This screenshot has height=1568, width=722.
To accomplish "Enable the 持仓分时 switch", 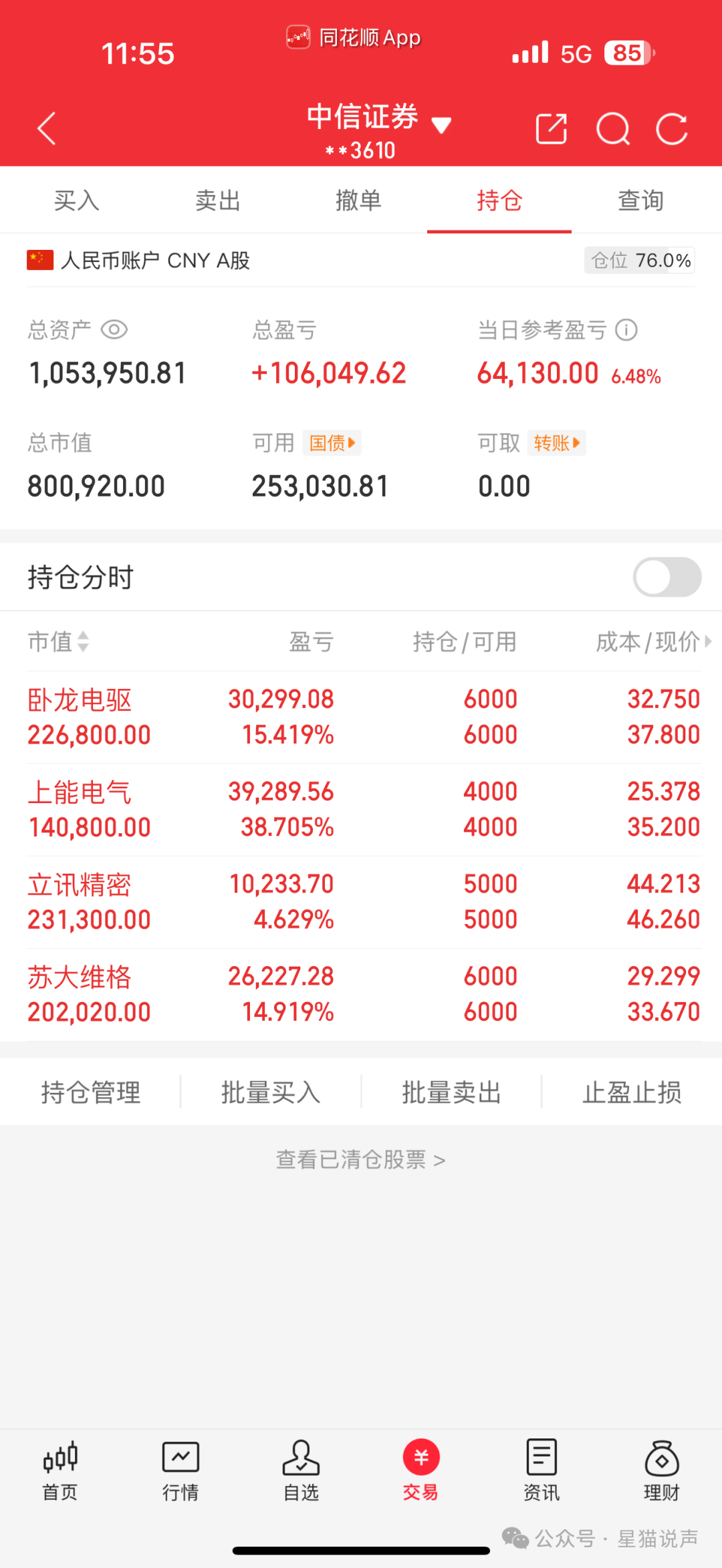I will pyautogui.click(x=667, y=577).
